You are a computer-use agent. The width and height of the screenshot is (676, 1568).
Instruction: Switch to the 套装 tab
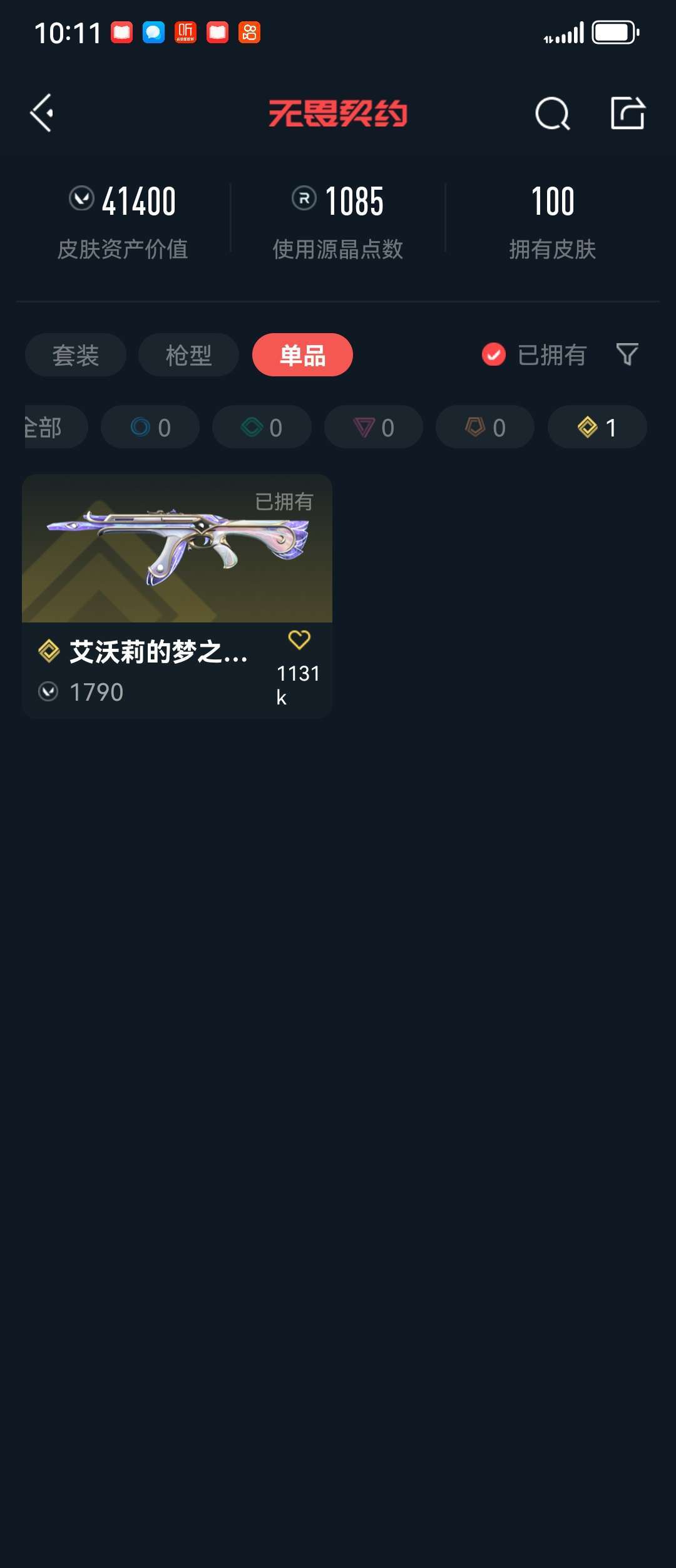pyautogui.click(x=76, y=355)
